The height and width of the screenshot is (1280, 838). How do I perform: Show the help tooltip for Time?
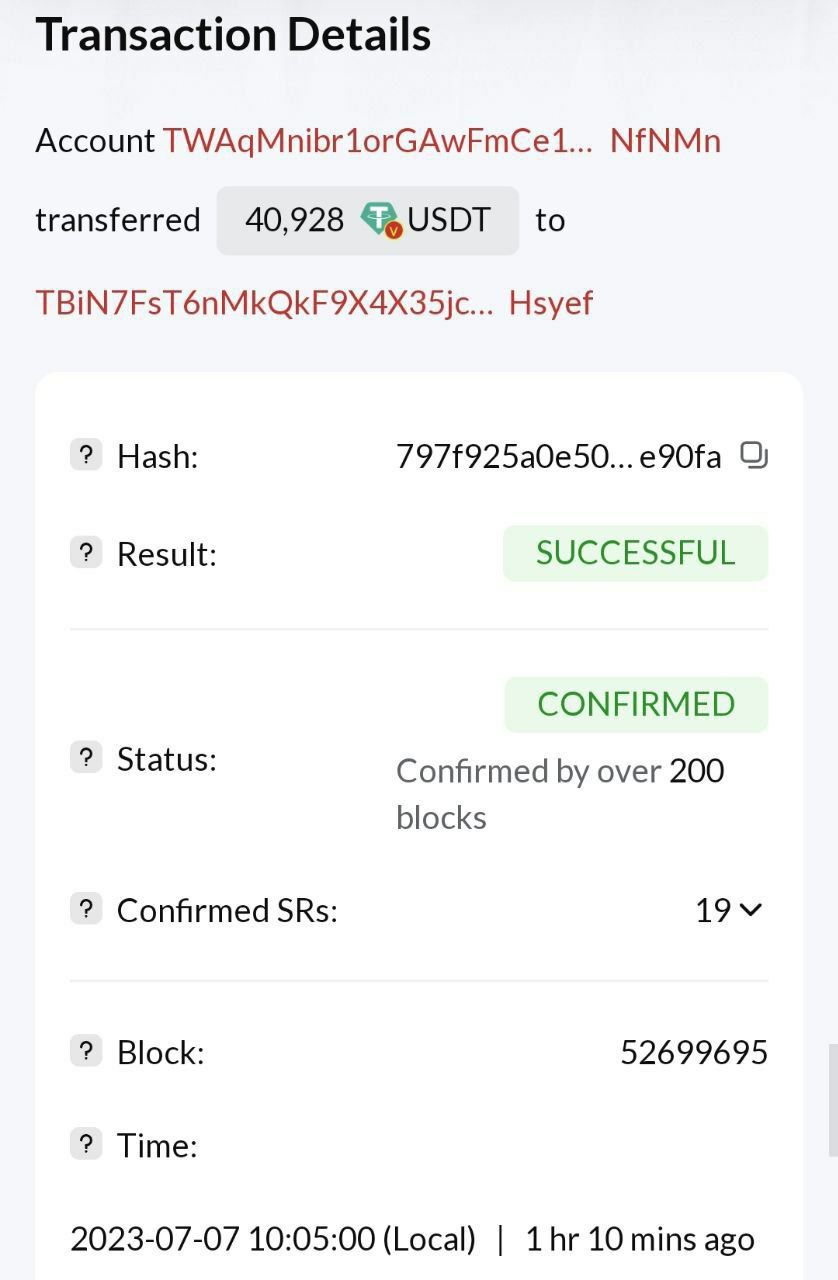(x=87, y=1144)
